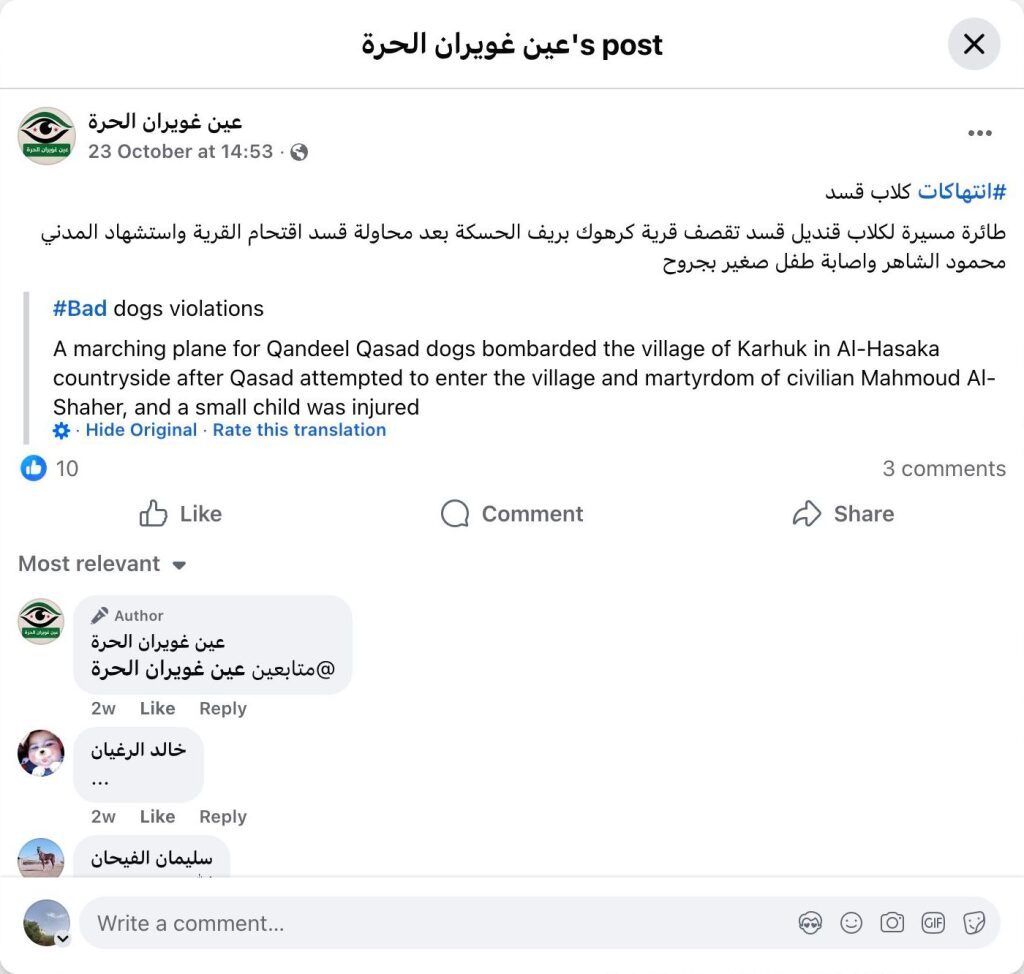Reply to خالد الرغيان's comment
Image resolution: width=1024 pixels, height=974 pixels.
click(222, 816)
